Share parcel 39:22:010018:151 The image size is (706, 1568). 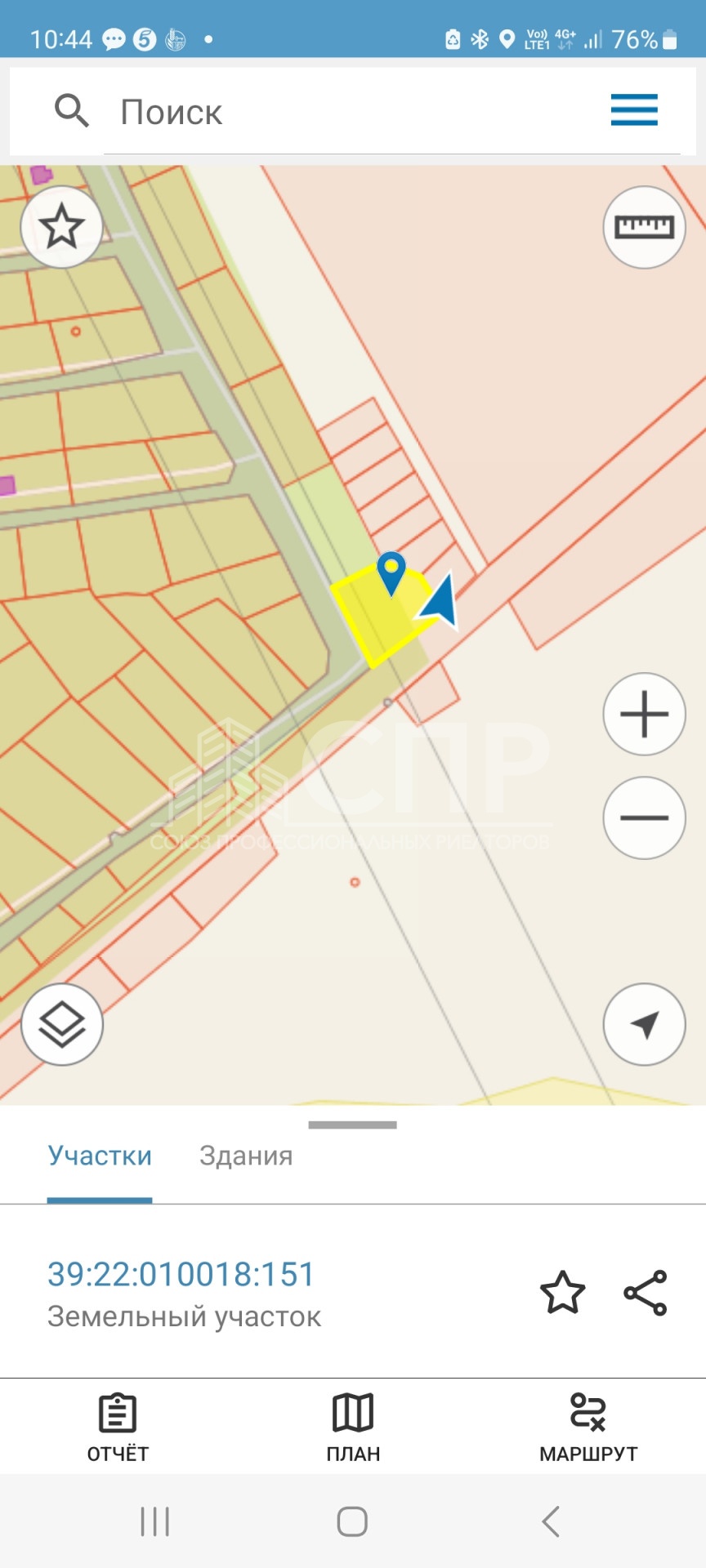(x=646, y=1292)
